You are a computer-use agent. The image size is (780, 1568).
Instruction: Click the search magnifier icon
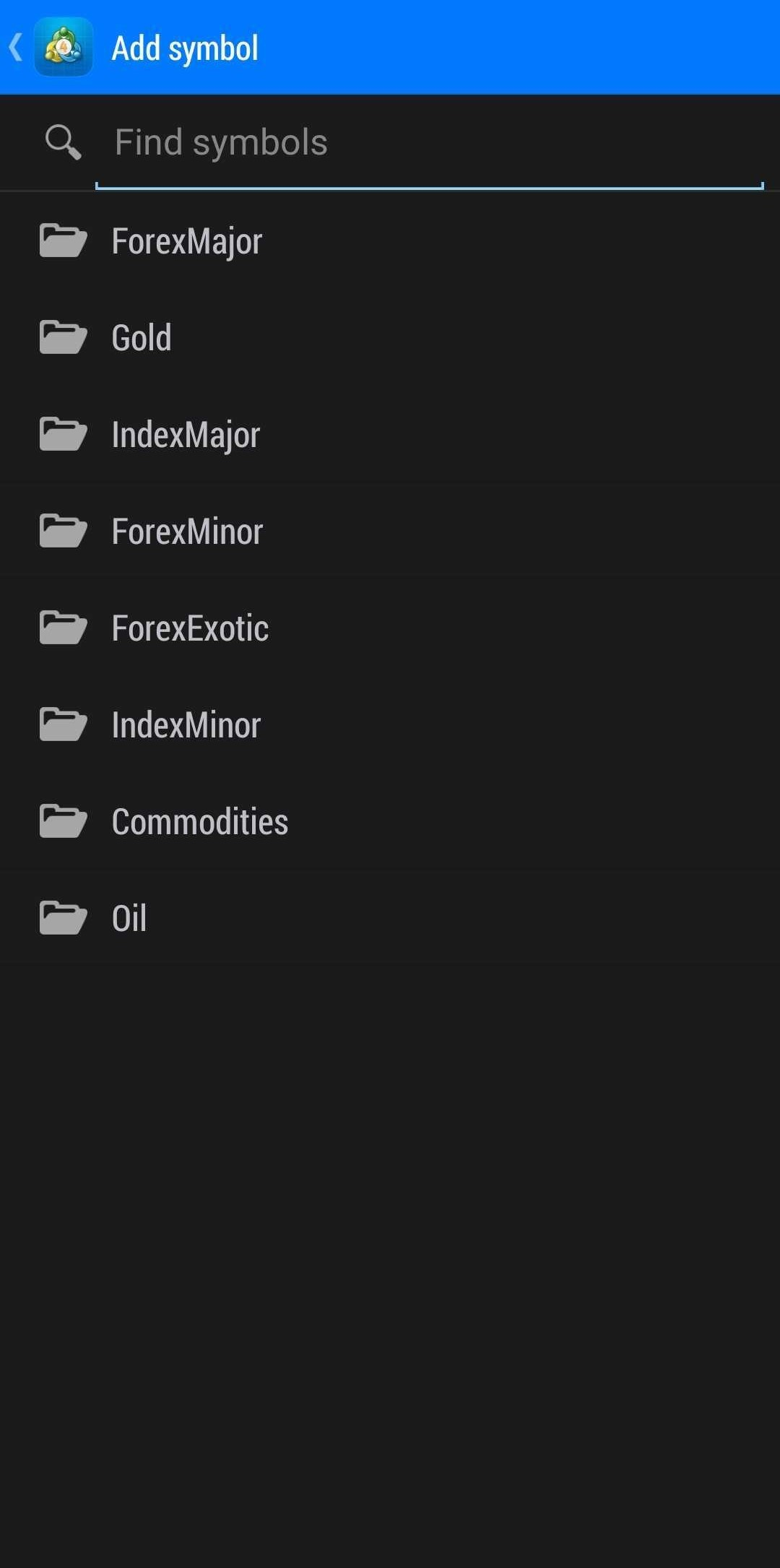[x=62, y=142]
